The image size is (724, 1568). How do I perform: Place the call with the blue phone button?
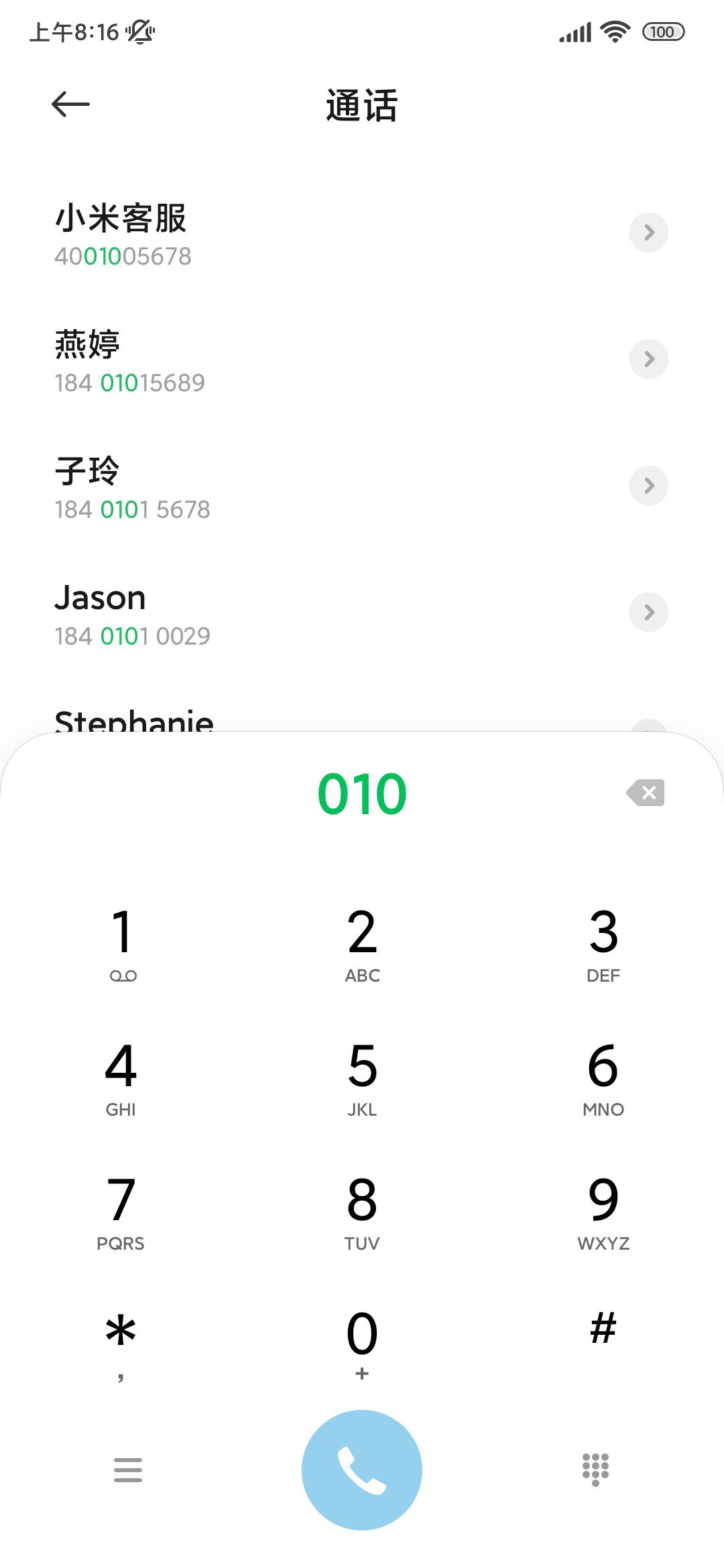[362, 1470]
